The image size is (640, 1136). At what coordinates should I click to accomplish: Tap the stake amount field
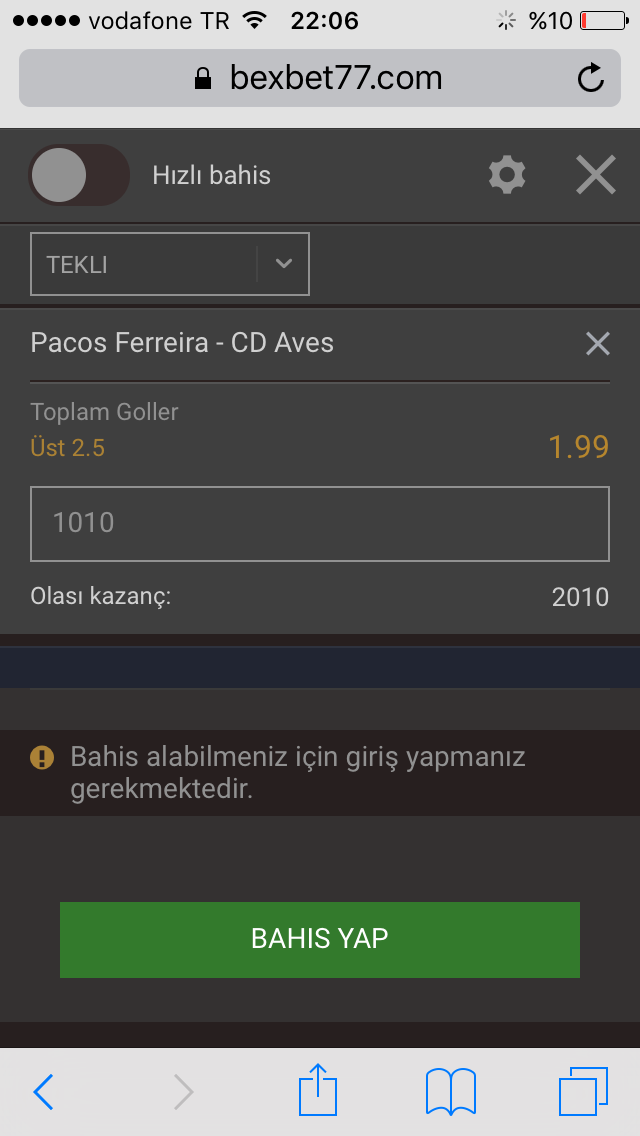tap(320, 524)
